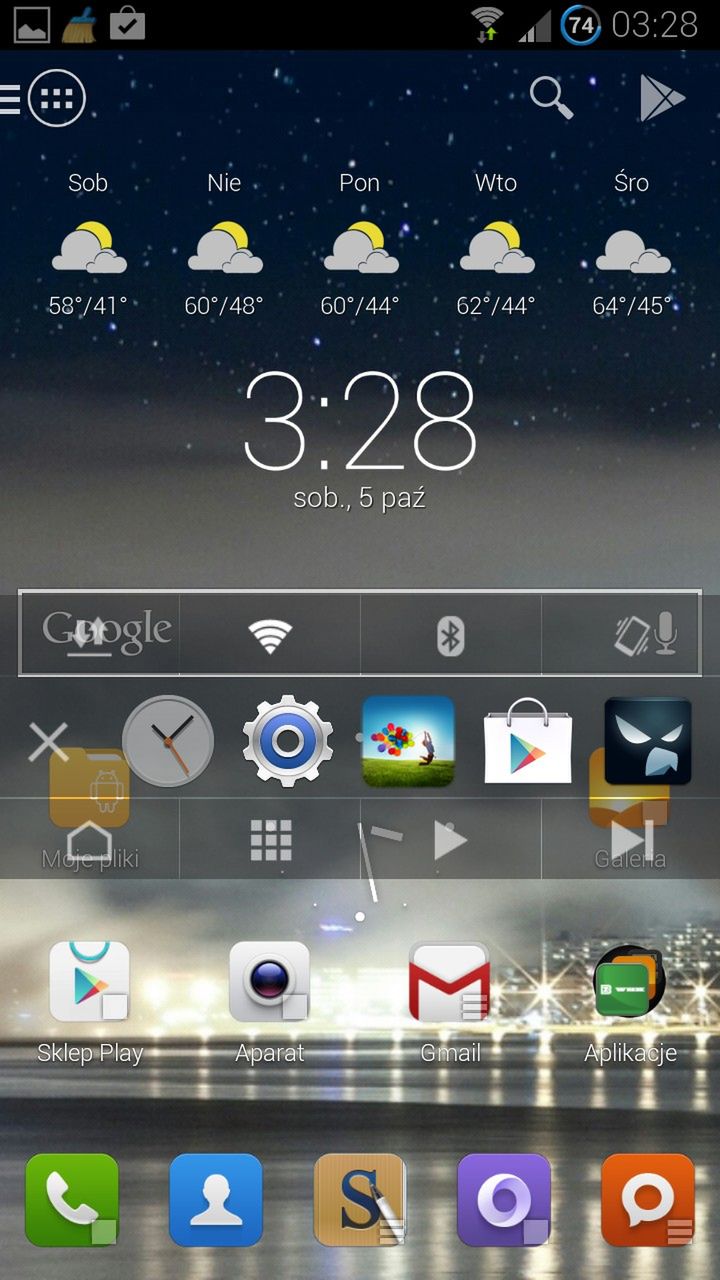This screenshot has width=720, height=1280.
Task: Open the Gallery balloons icon
Action: click(x=408, y=741)
